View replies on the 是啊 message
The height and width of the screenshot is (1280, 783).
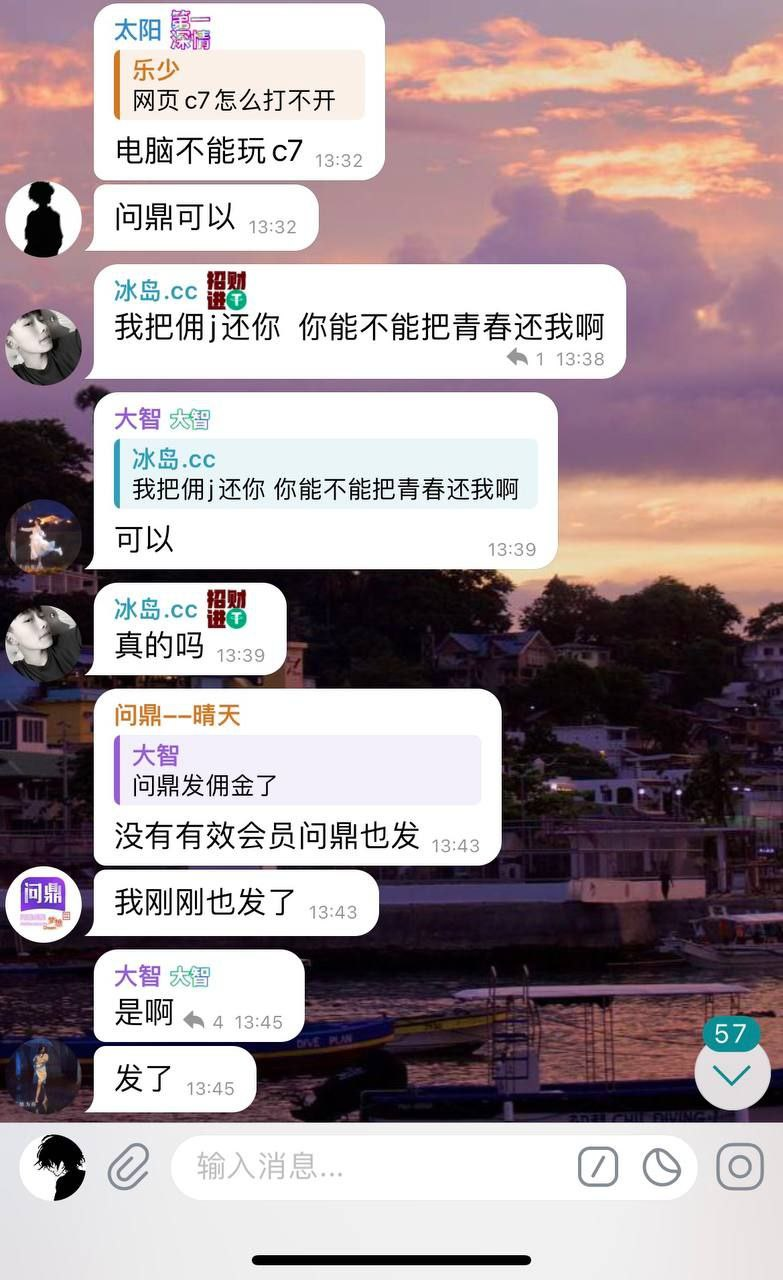[204, 1022]
